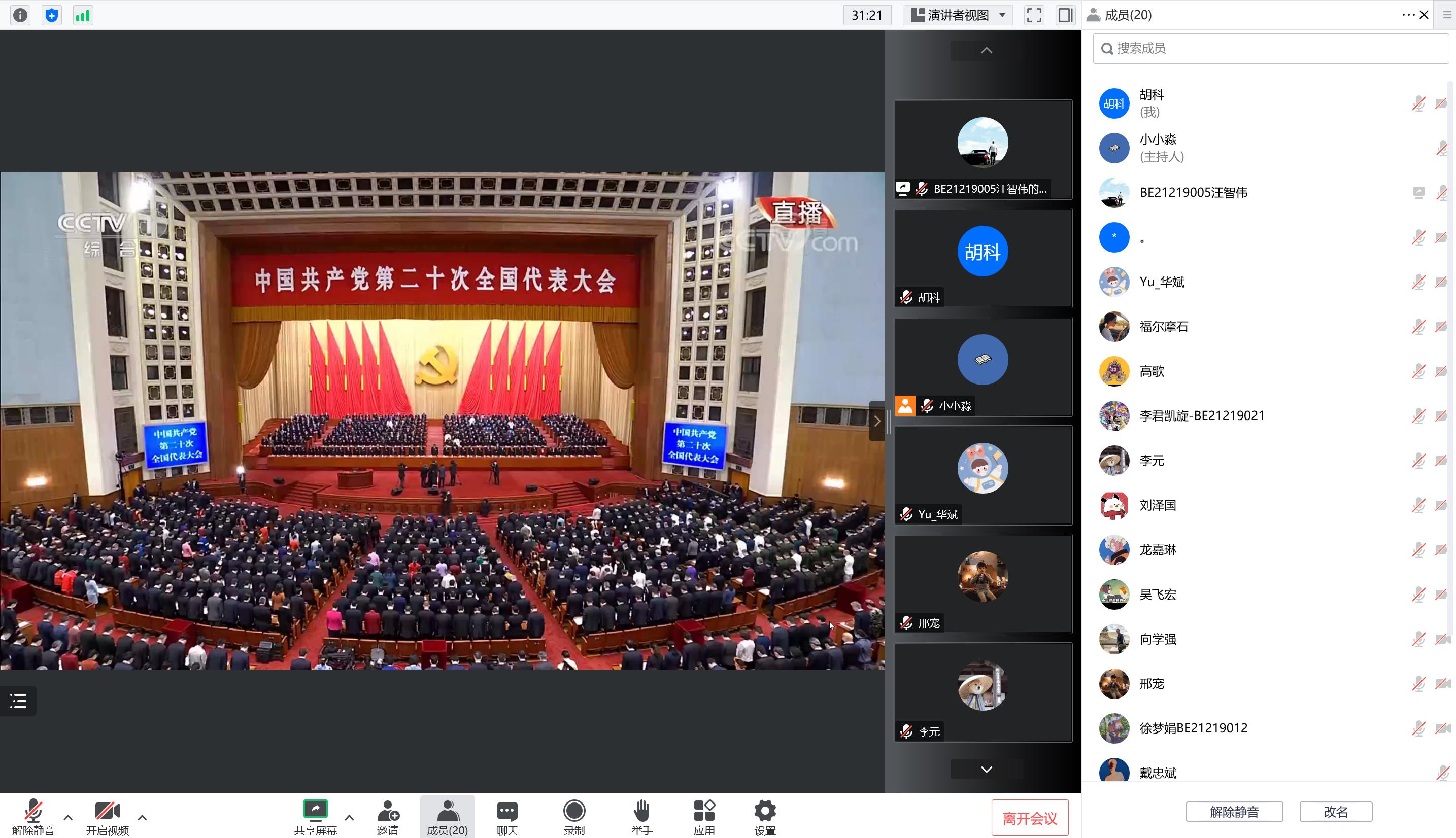Unmute the microphone with 解除静音

tap(33, 816)
